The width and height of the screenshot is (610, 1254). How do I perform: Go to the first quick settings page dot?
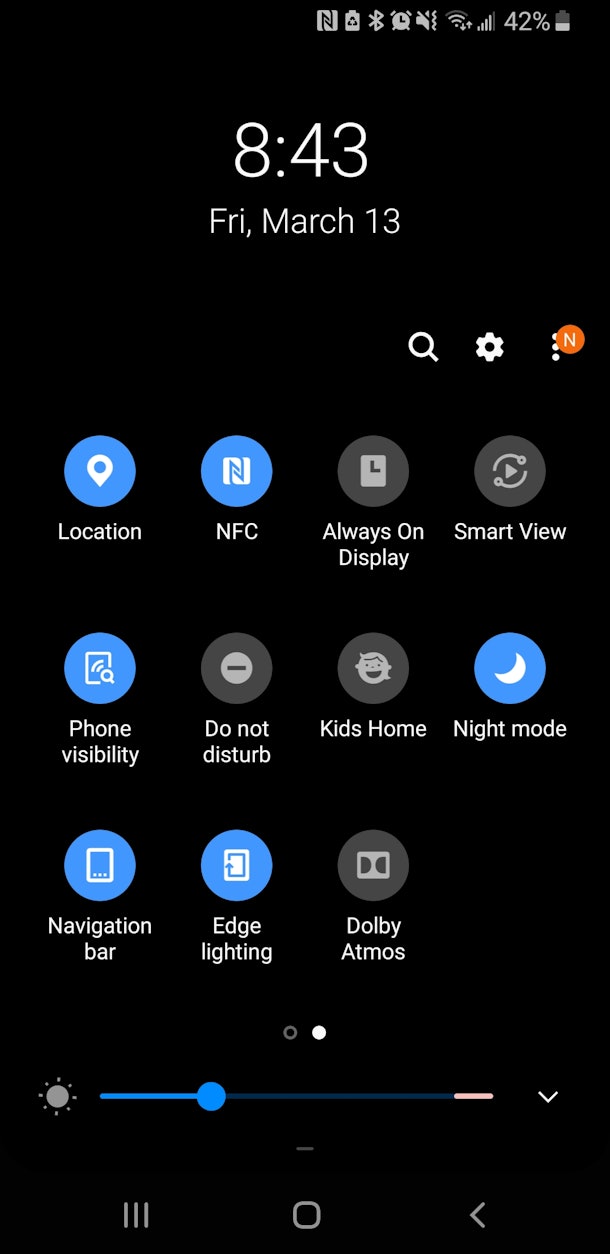[290, 1033]
